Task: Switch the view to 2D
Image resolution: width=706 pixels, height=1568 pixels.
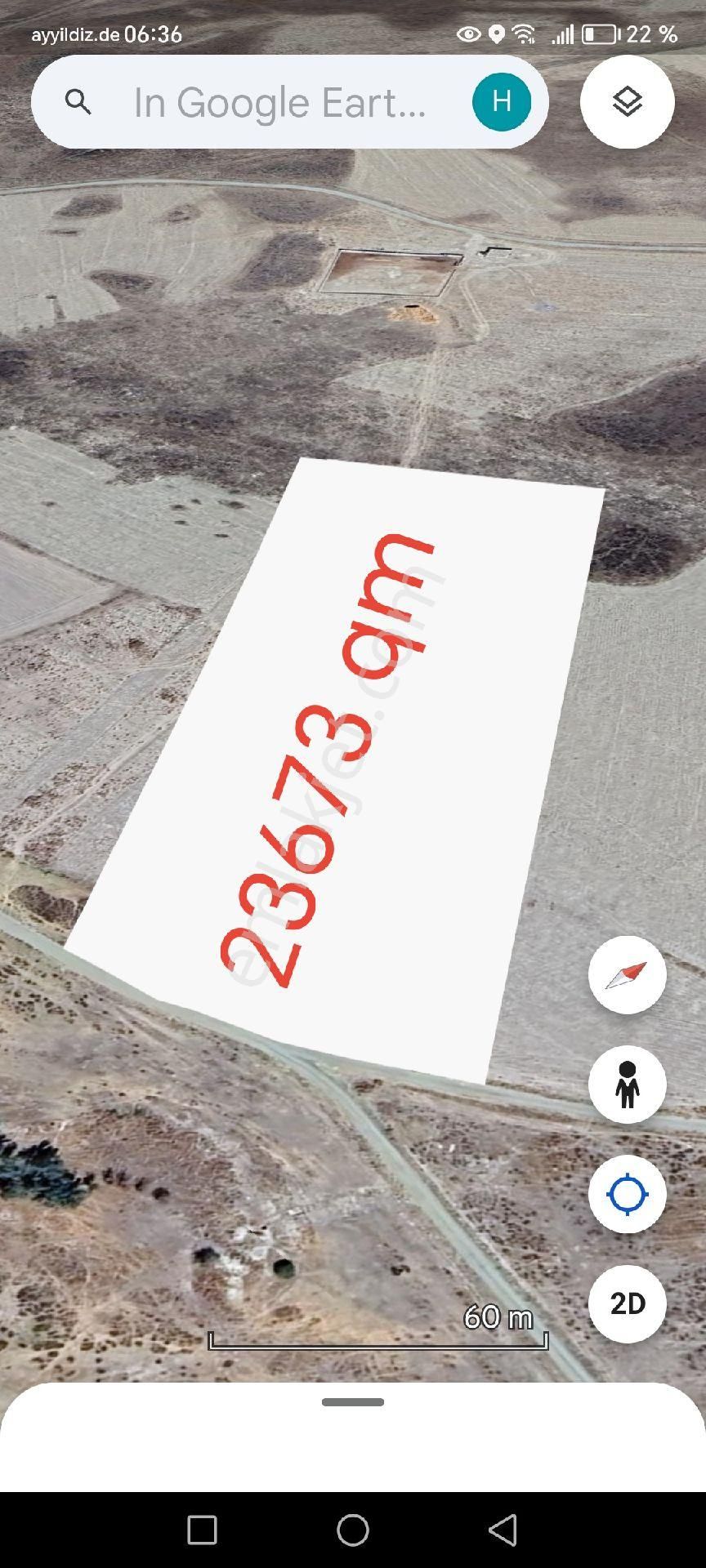Action: tap(627, 1304)
